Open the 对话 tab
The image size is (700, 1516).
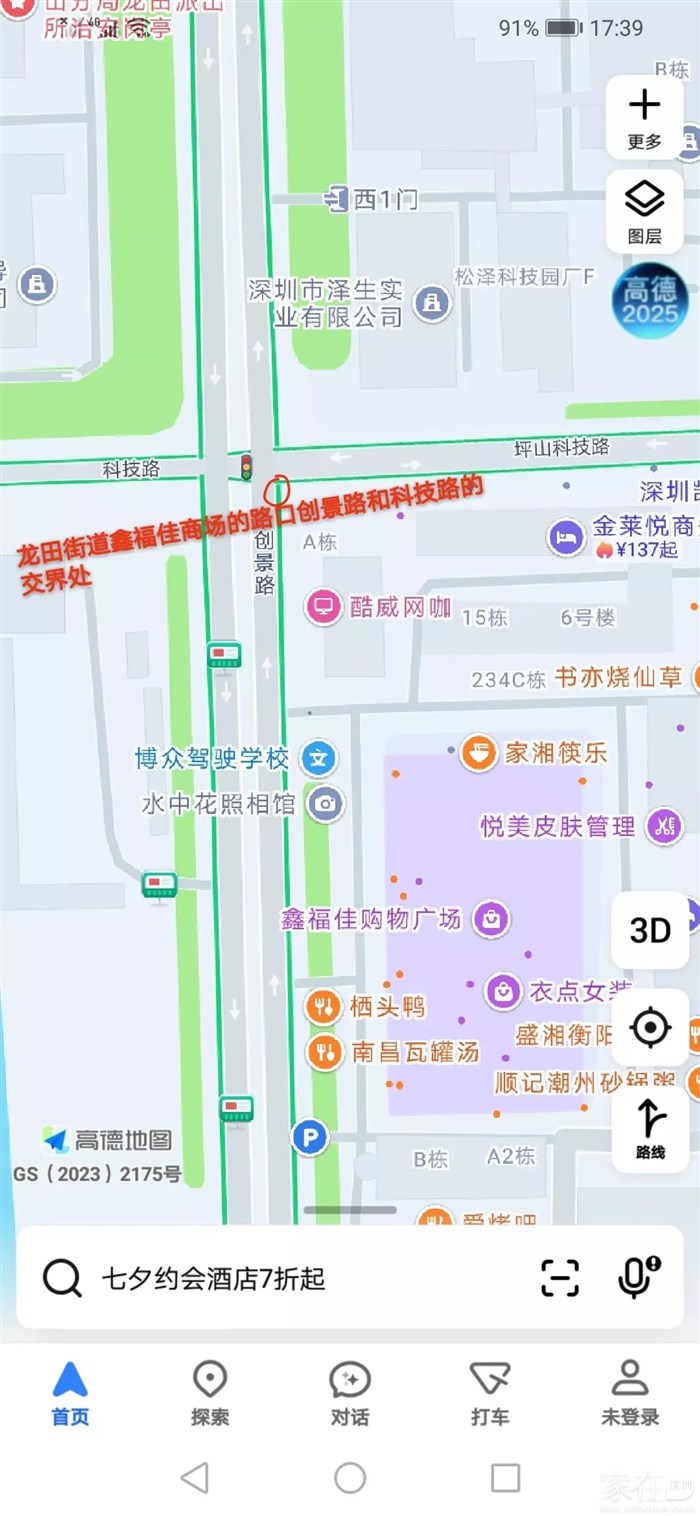pos(350,1392)
